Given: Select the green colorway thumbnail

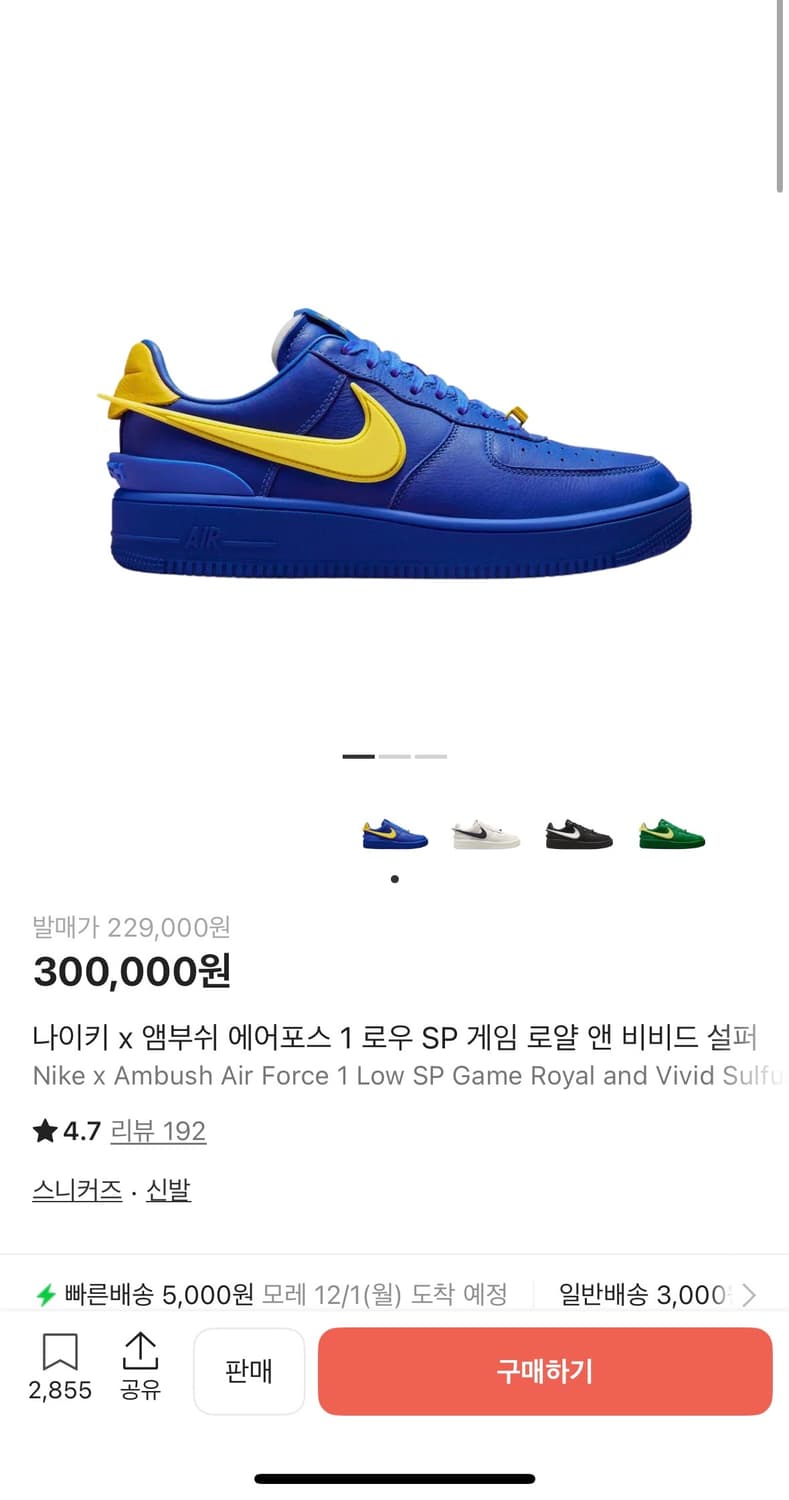Looking at the screenshot, I should [x=670, y=833].
